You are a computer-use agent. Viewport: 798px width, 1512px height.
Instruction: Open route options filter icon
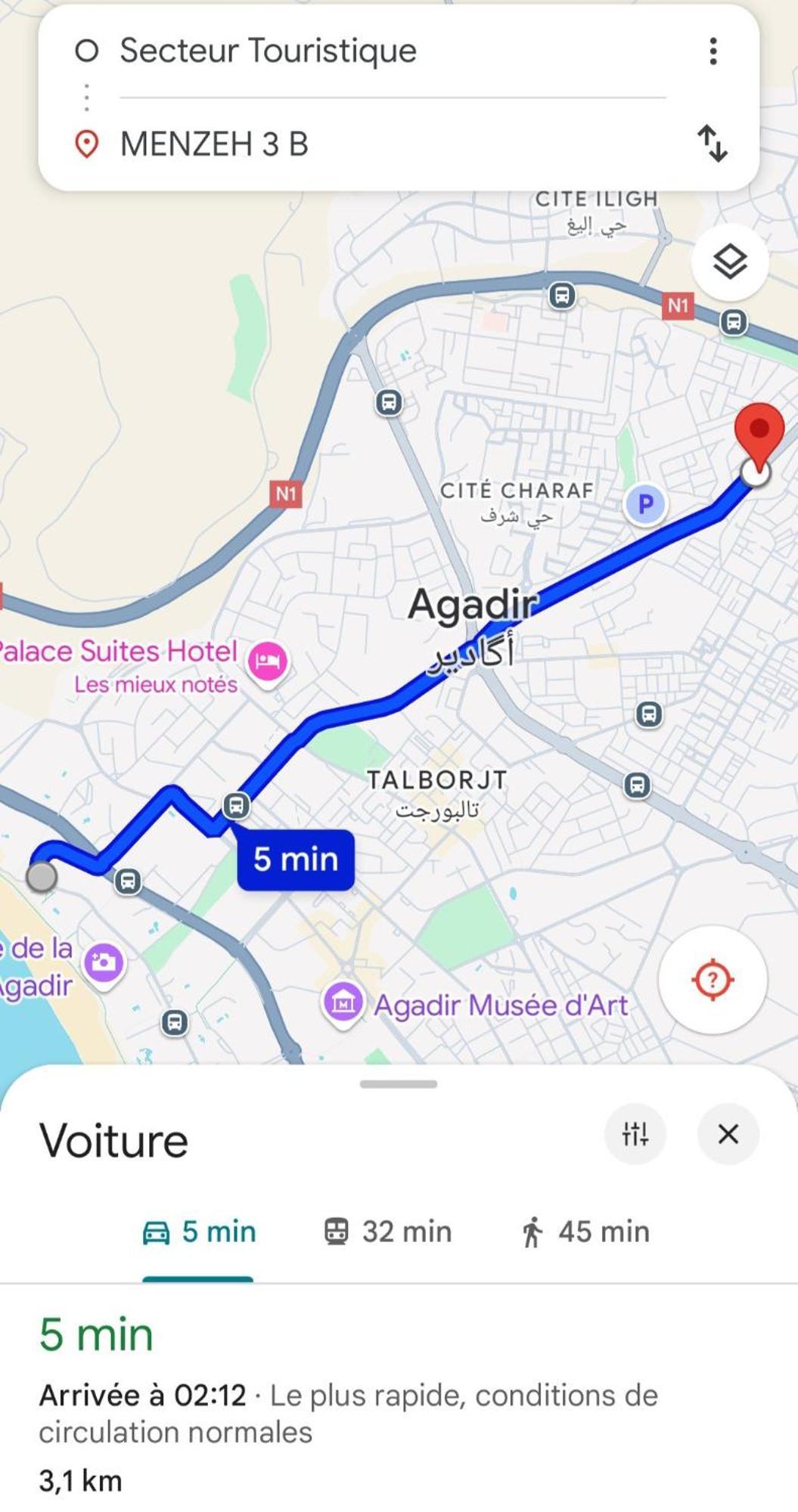(x=635, y=1133)
